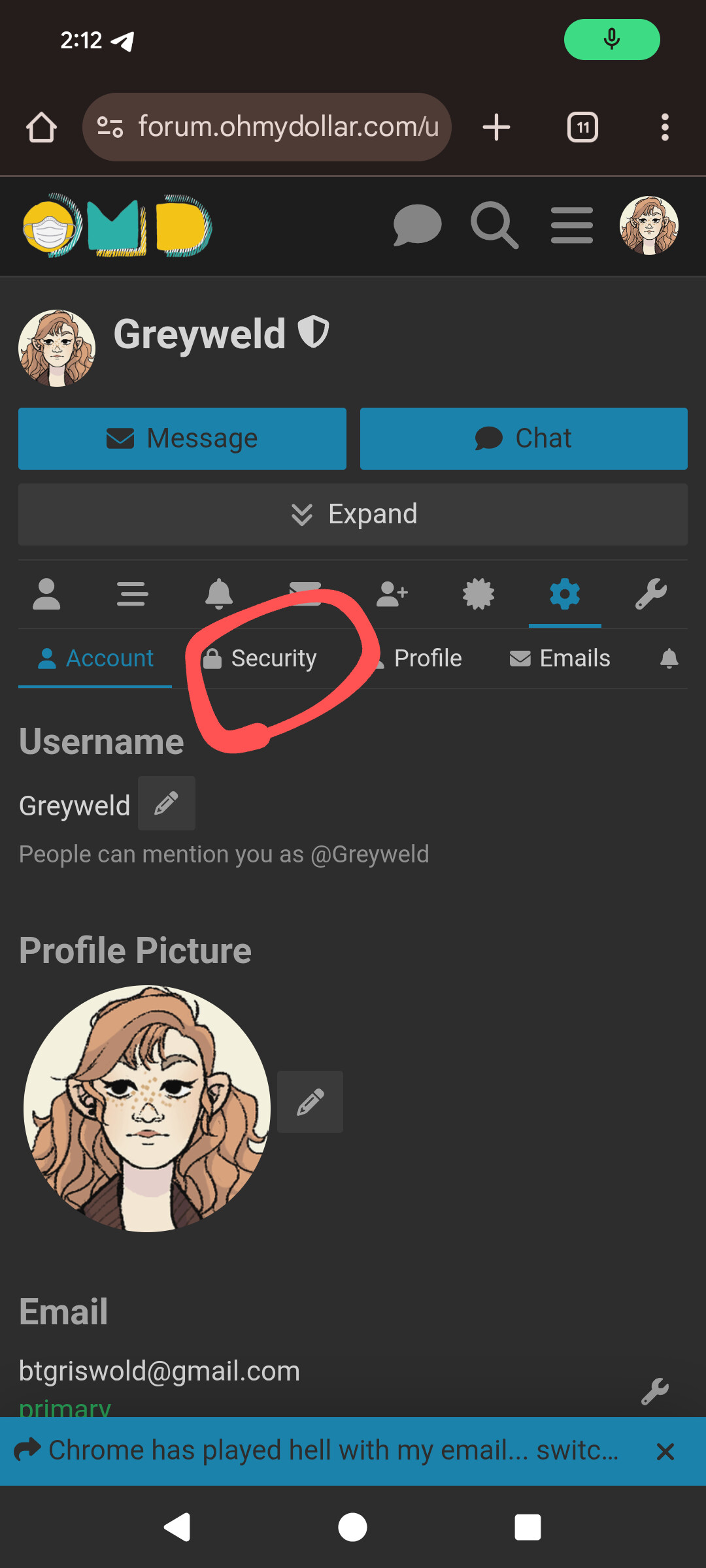Switch to the Profile tab
706x1568 pixels.
428,659
